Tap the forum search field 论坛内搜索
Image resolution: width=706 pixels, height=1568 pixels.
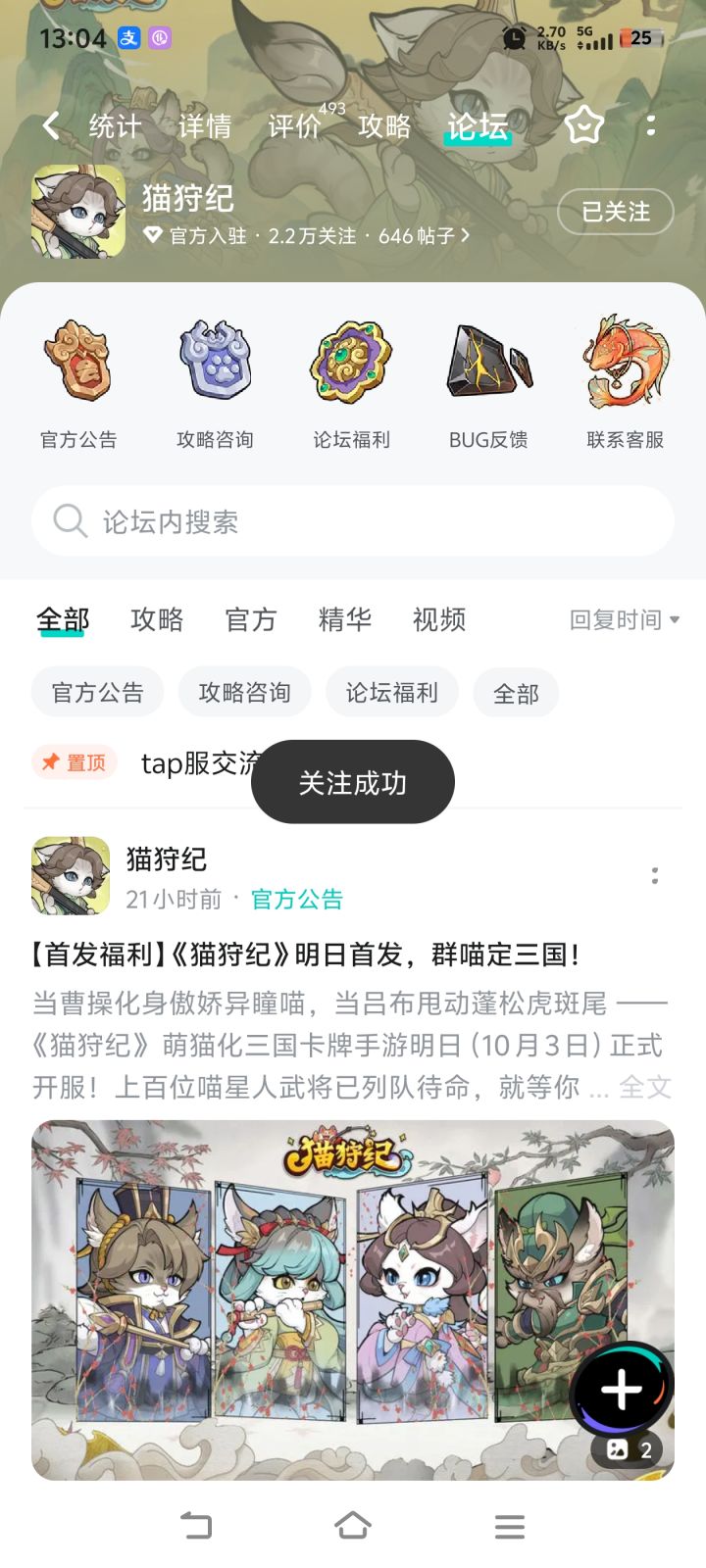(352, 521)
